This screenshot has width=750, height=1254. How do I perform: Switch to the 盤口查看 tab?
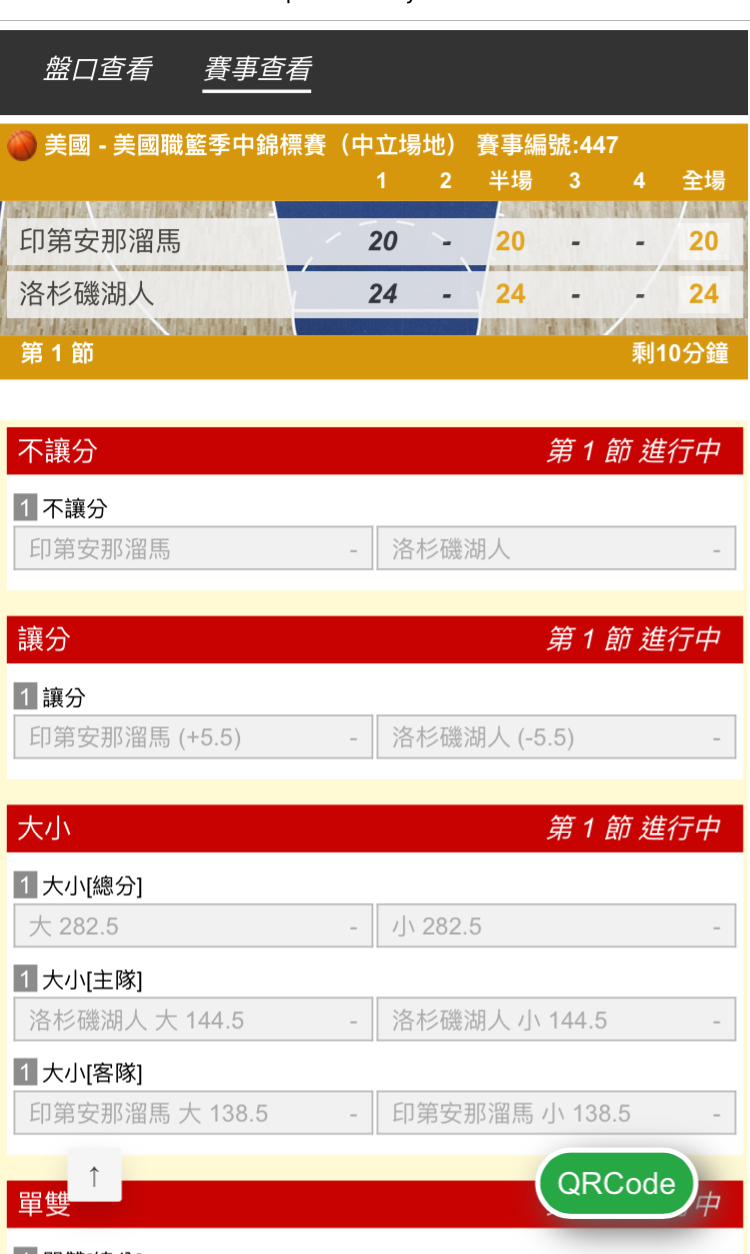[98, 69]
